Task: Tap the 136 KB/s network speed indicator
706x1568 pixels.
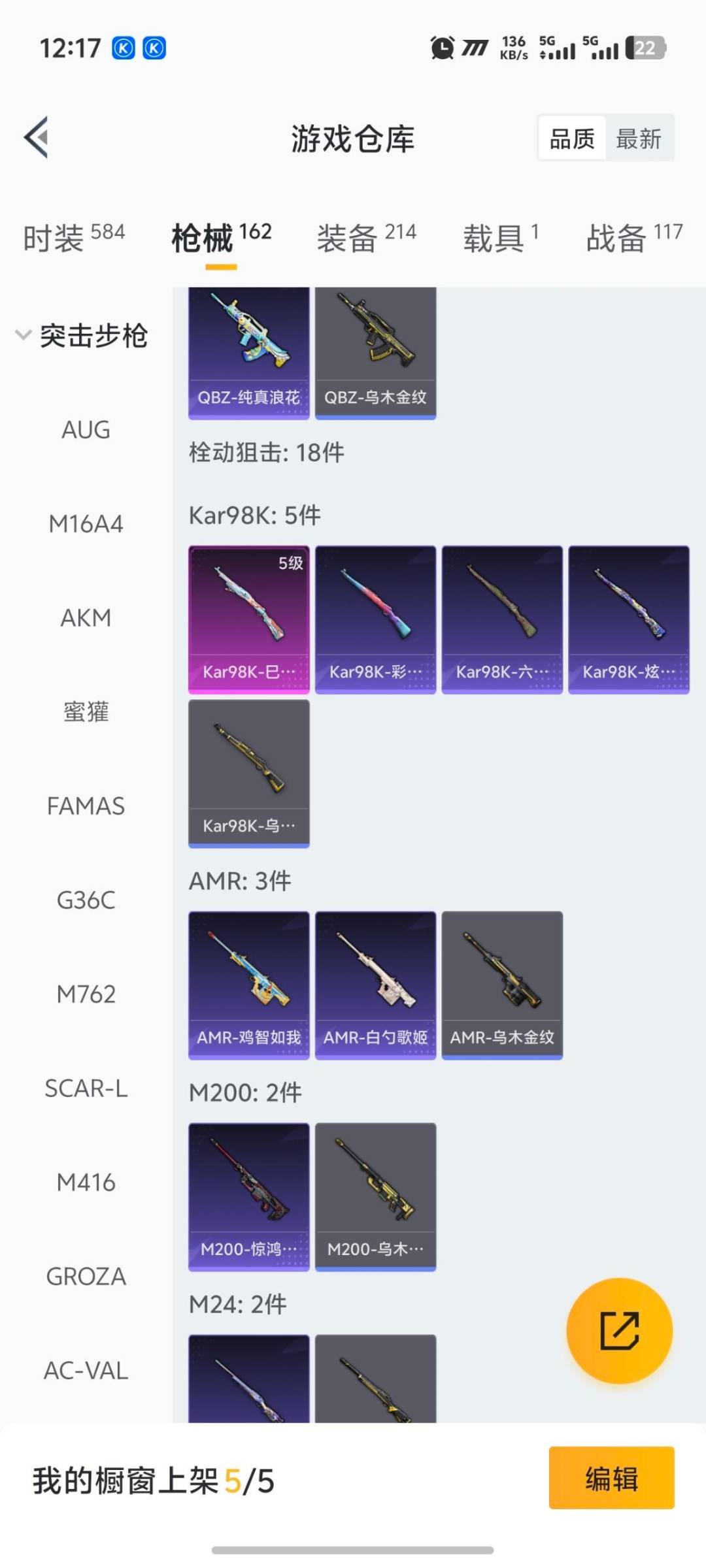Action: click(513, 48)
